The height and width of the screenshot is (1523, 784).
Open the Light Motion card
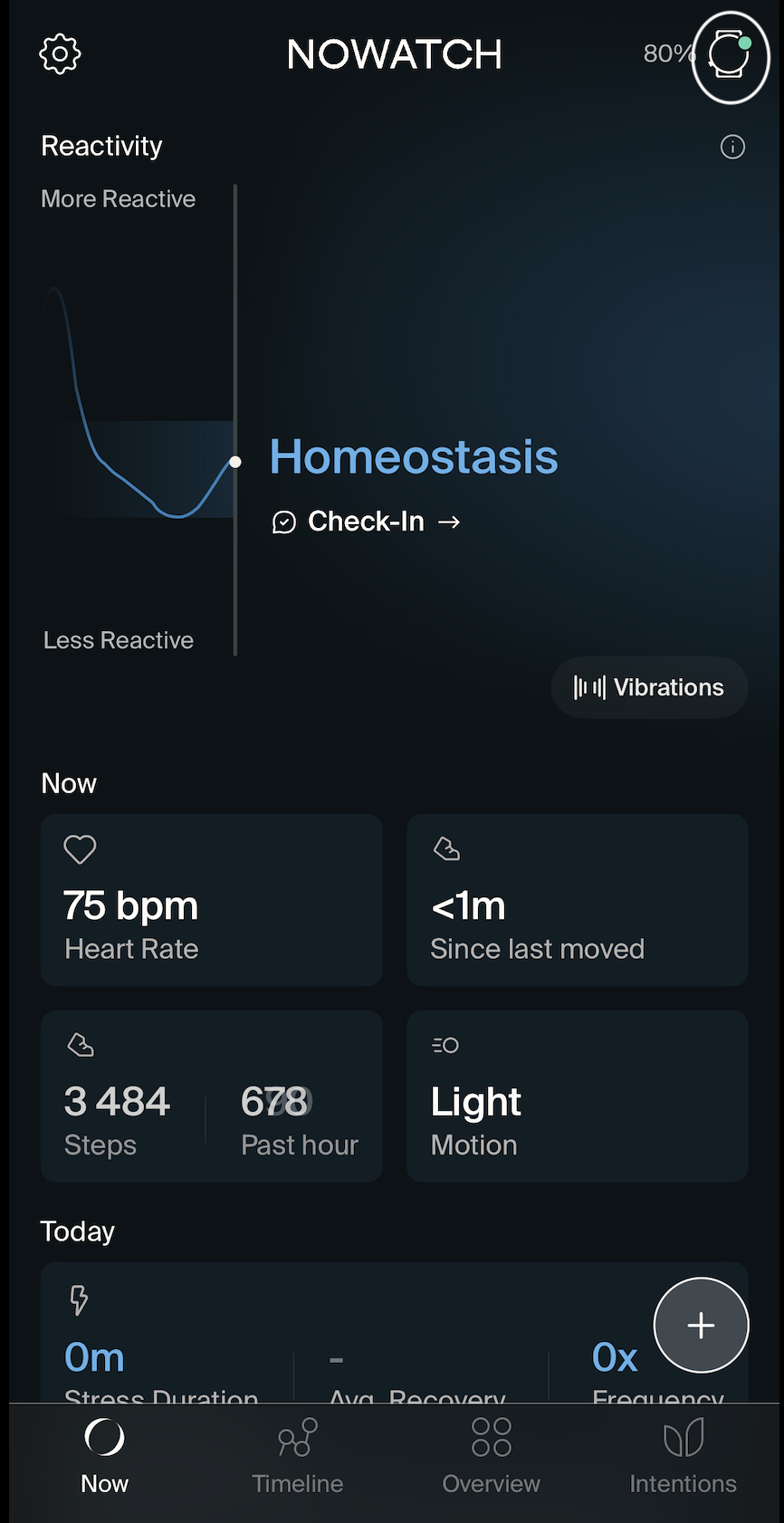578,1096
